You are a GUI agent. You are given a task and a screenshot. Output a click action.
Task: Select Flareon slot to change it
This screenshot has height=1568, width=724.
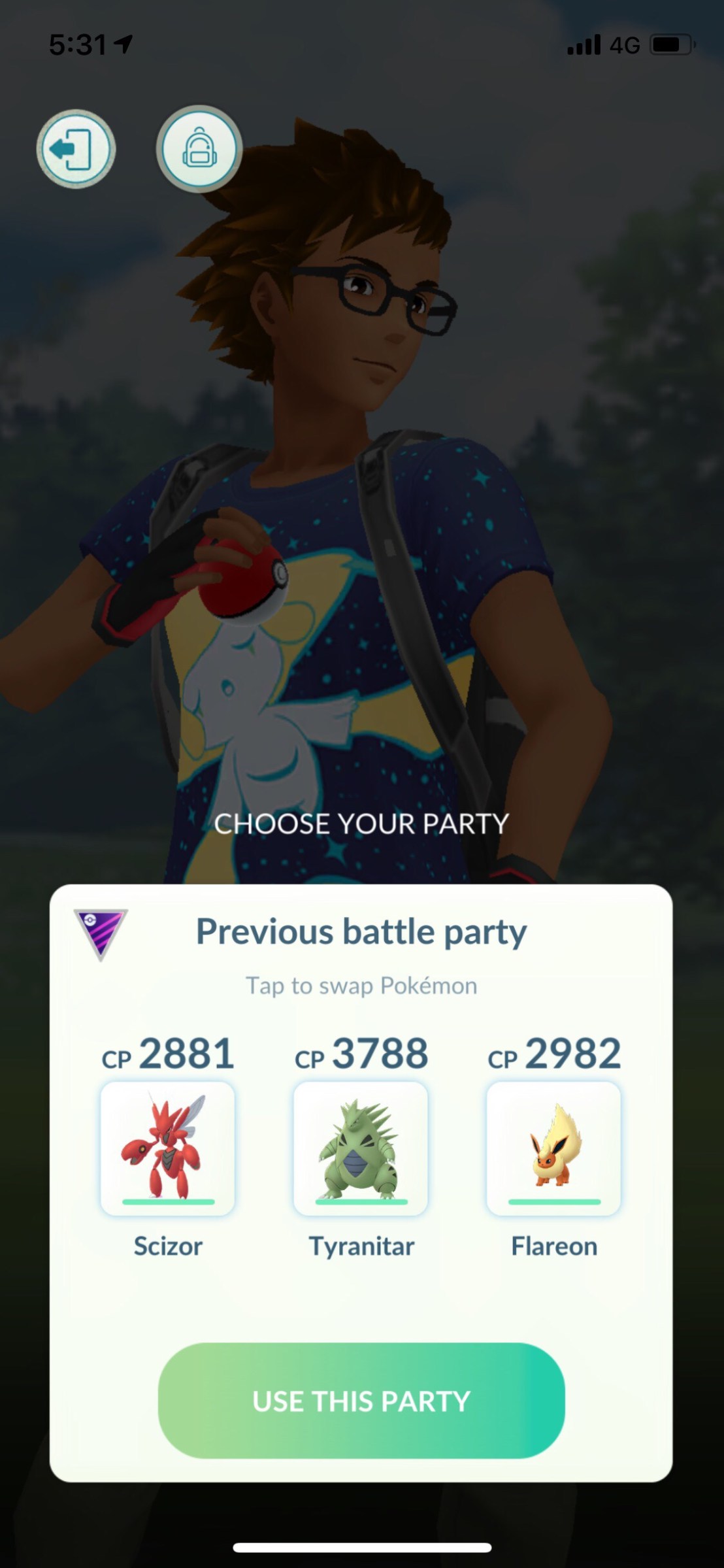coord(553,1148)
